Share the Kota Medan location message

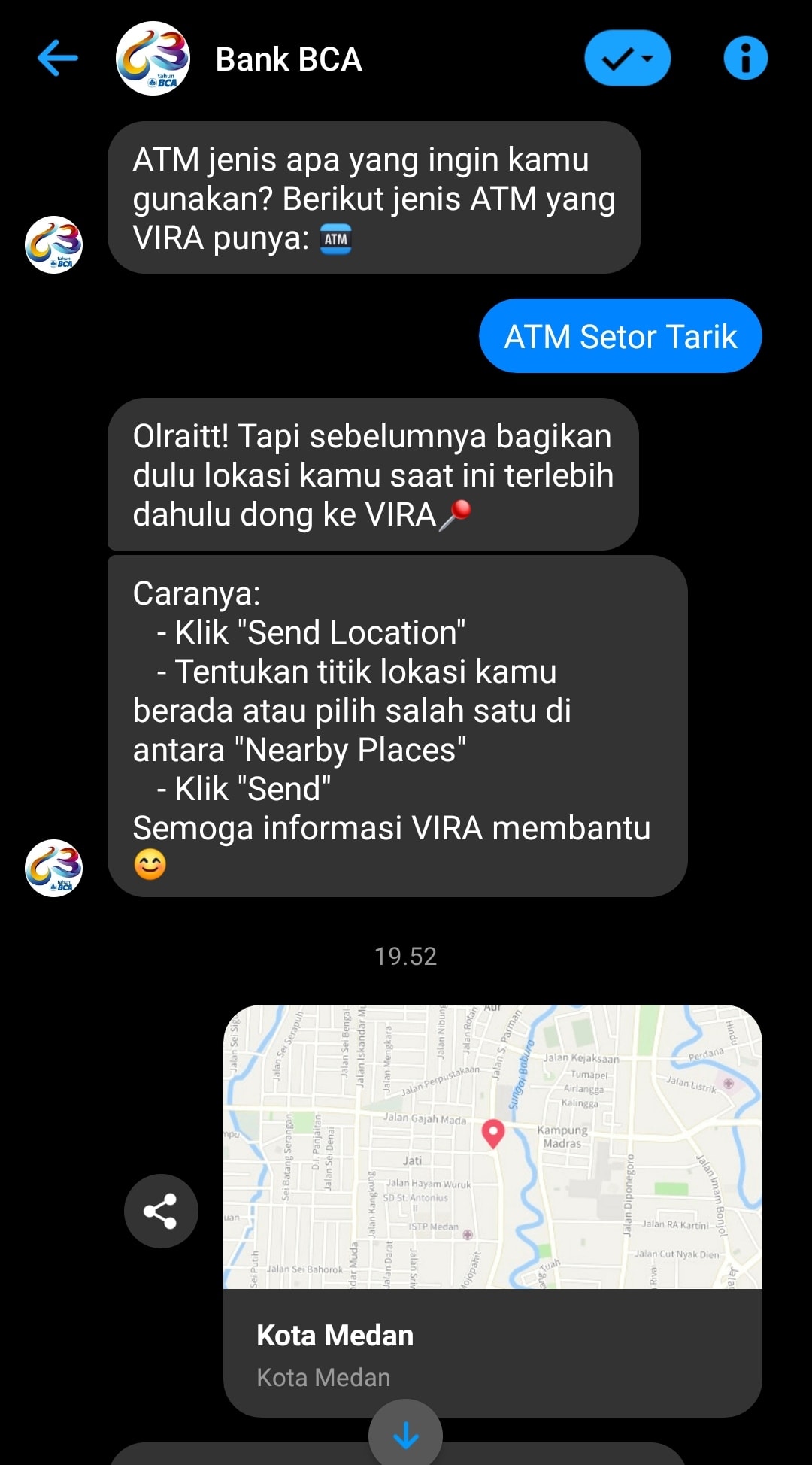[x=161, y=1211]
